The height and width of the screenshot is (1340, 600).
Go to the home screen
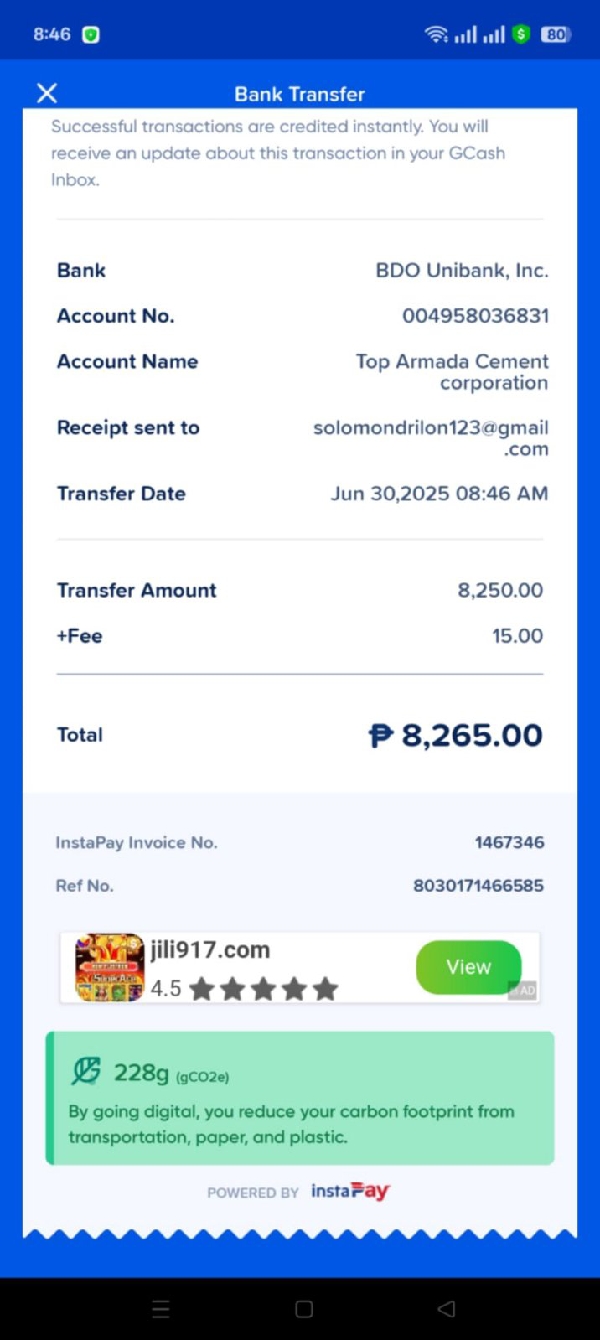(x=304, y=1308)
